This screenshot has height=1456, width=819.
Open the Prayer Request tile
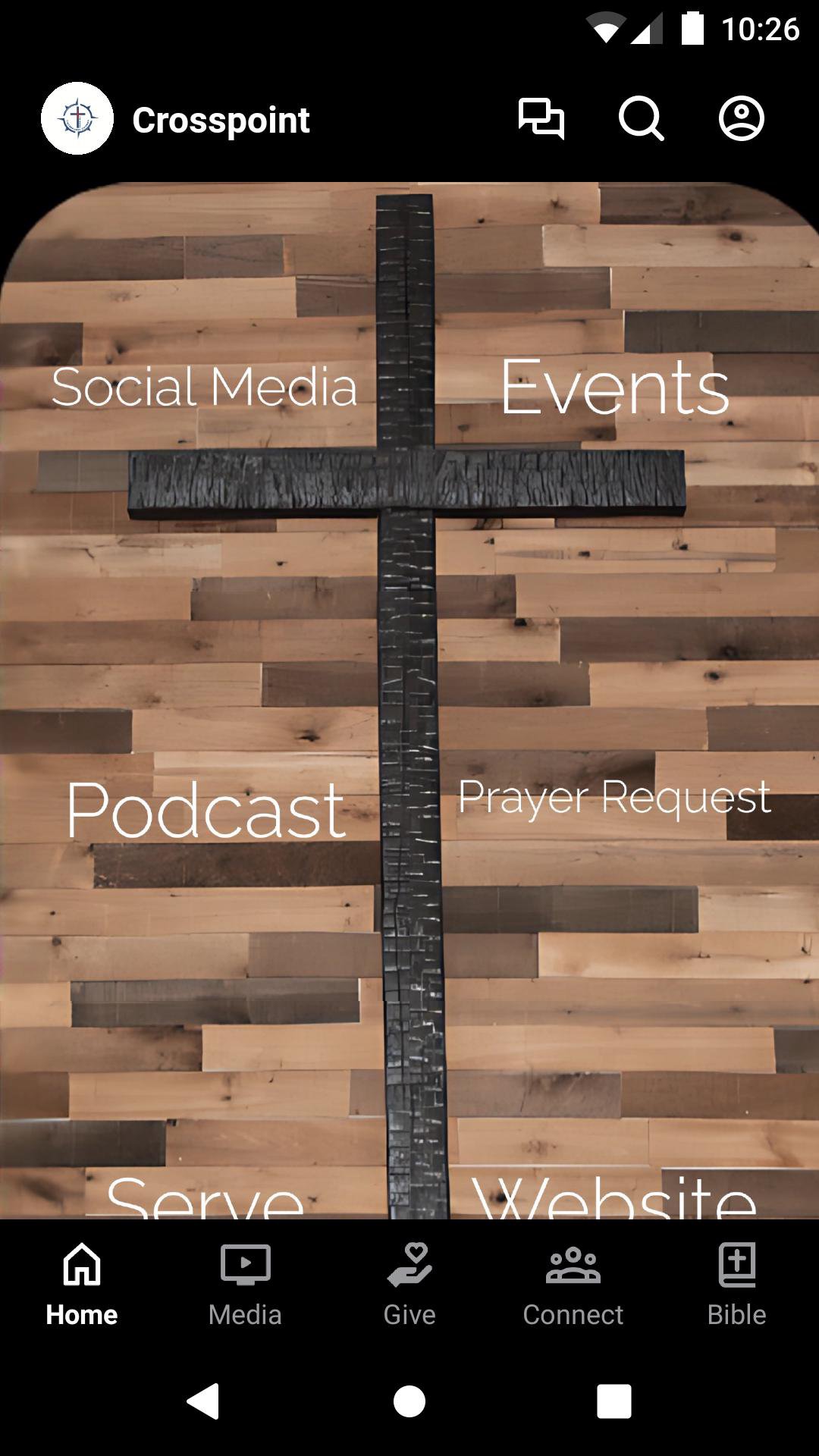(x=614, y=798)
